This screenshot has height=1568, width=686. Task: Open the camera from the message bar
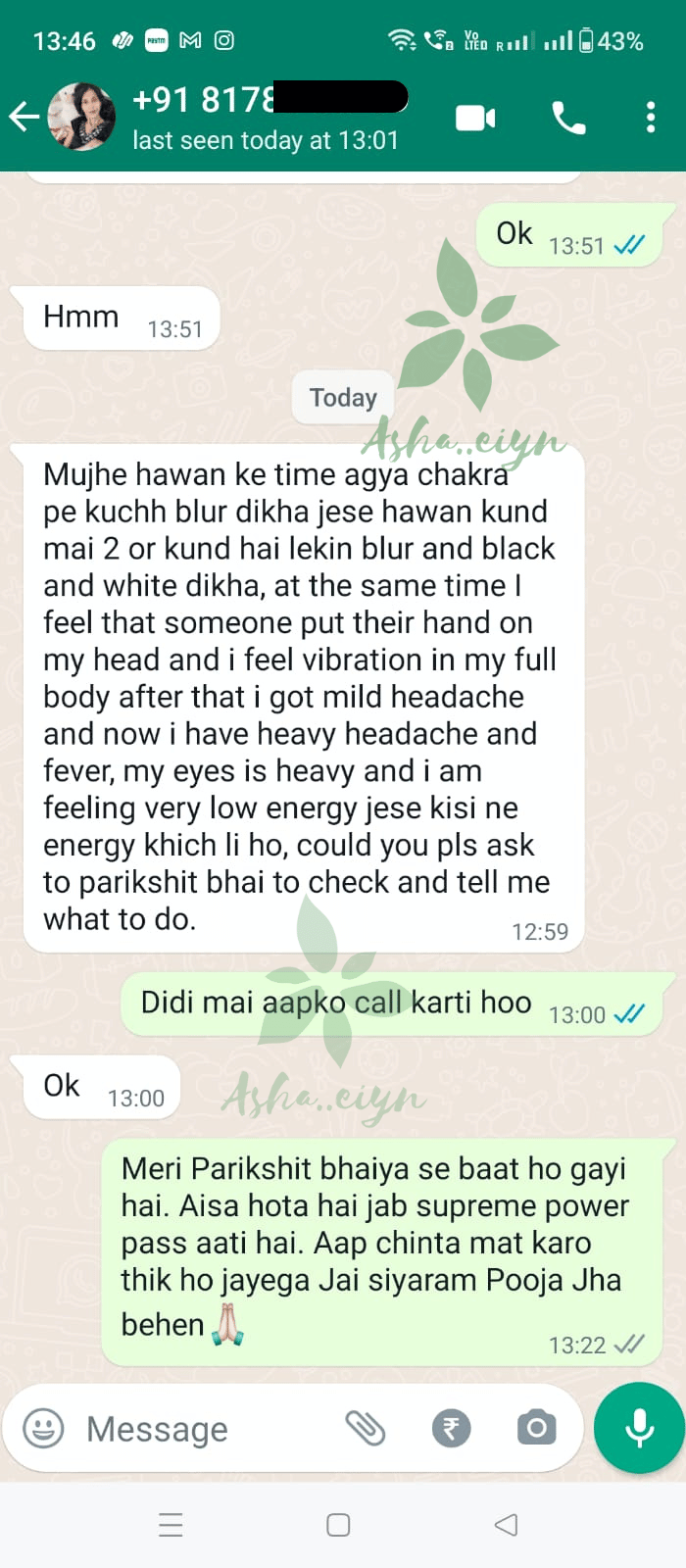[536, 1428]
